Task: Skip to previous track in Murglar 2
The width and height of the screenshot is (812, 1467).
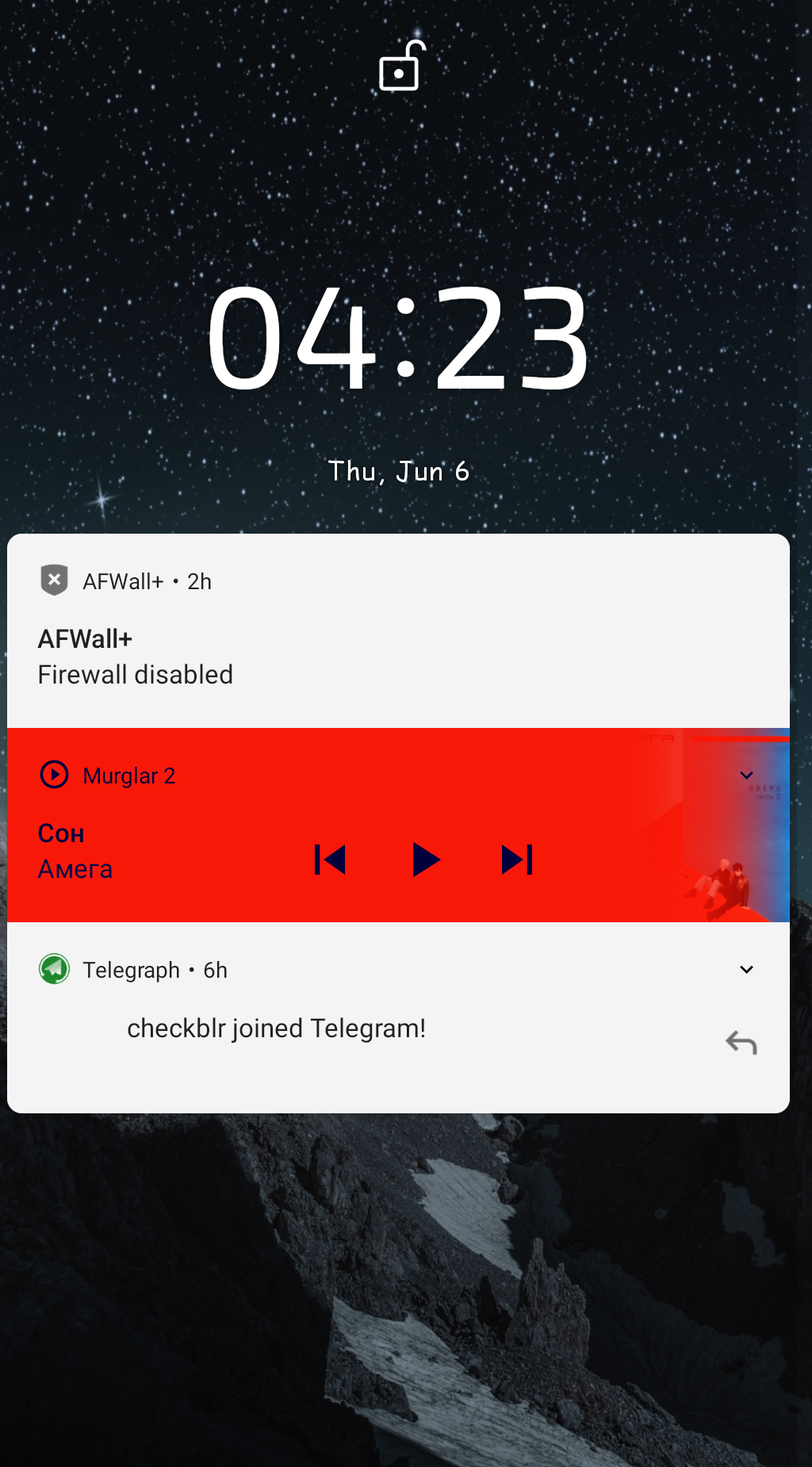Action: tap(330, 860)
